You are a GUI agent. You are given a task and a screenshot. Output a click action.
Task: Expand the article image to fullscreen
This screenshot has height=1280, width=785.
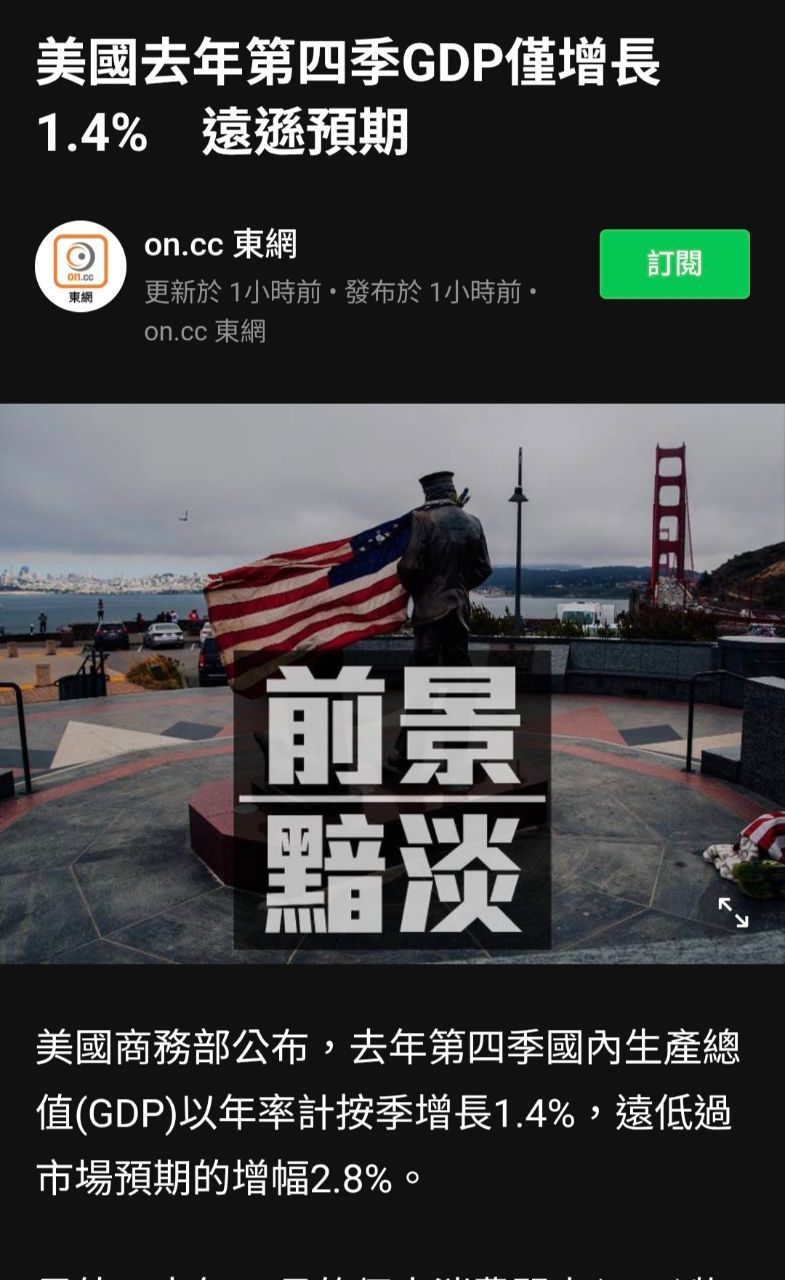[733, 912]
